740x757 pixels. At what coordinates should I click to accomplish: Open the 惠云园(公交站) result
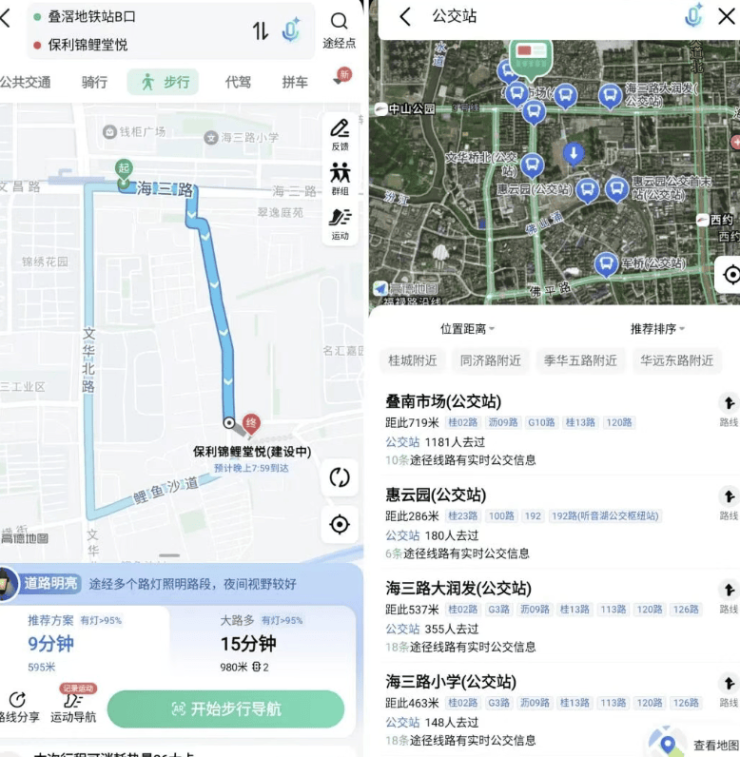(x=435, y=495)
